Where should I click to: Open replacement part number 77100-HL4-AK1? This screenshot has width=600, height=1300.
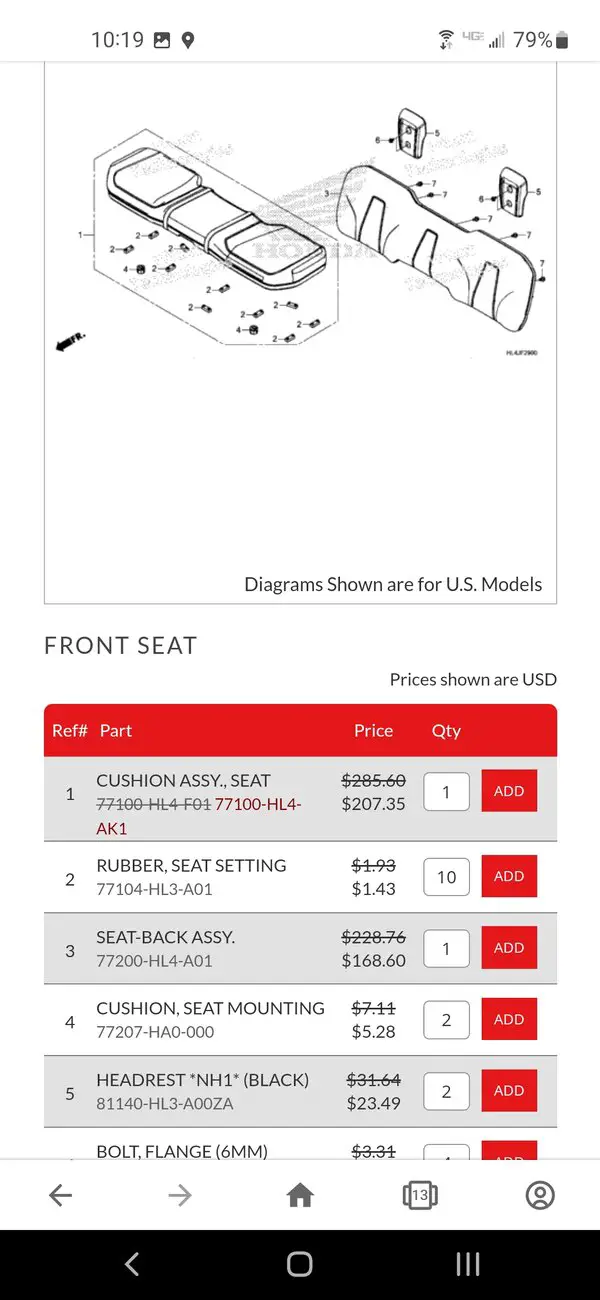click(x=199, y=816)
